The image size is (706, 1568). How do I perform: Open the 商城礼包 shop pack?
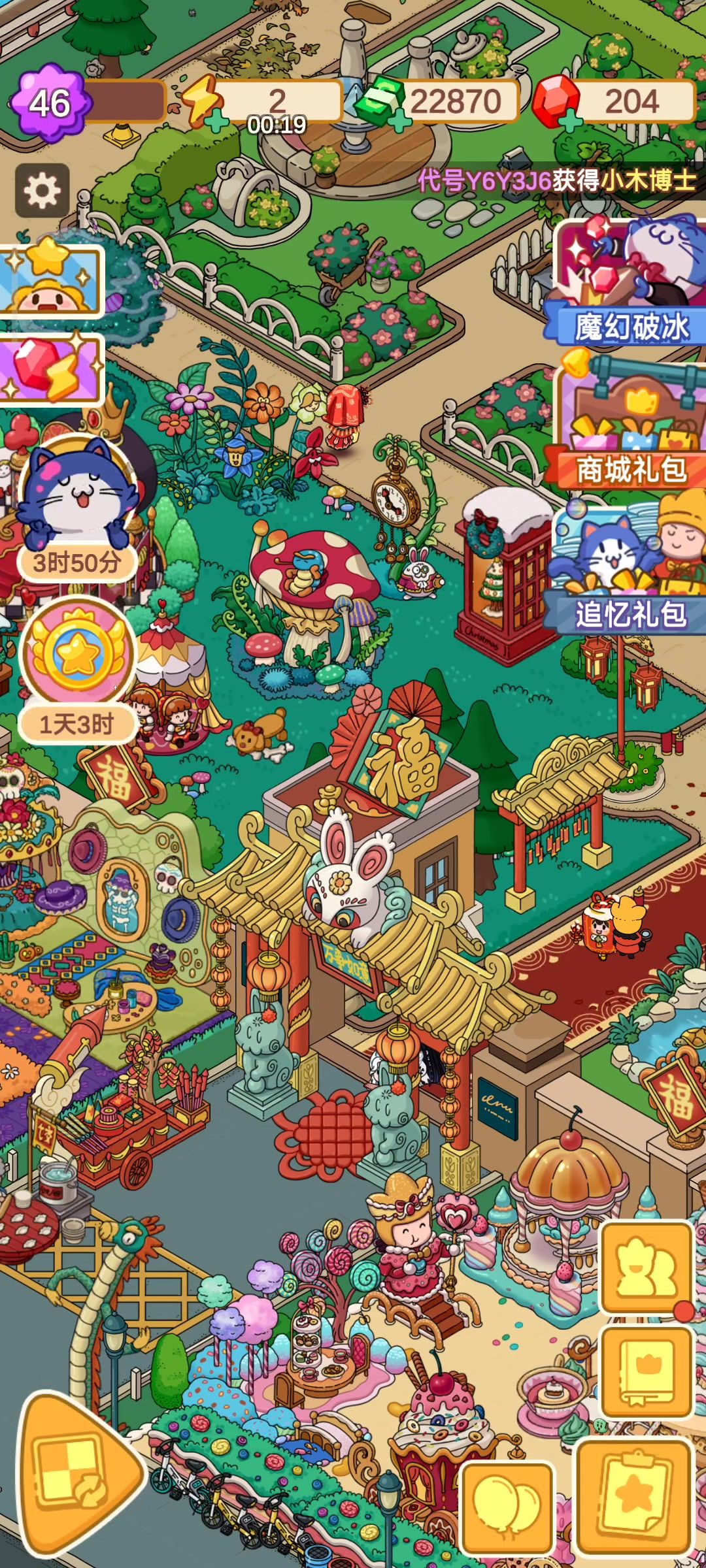pyautogui.click(x=630, y=425)
